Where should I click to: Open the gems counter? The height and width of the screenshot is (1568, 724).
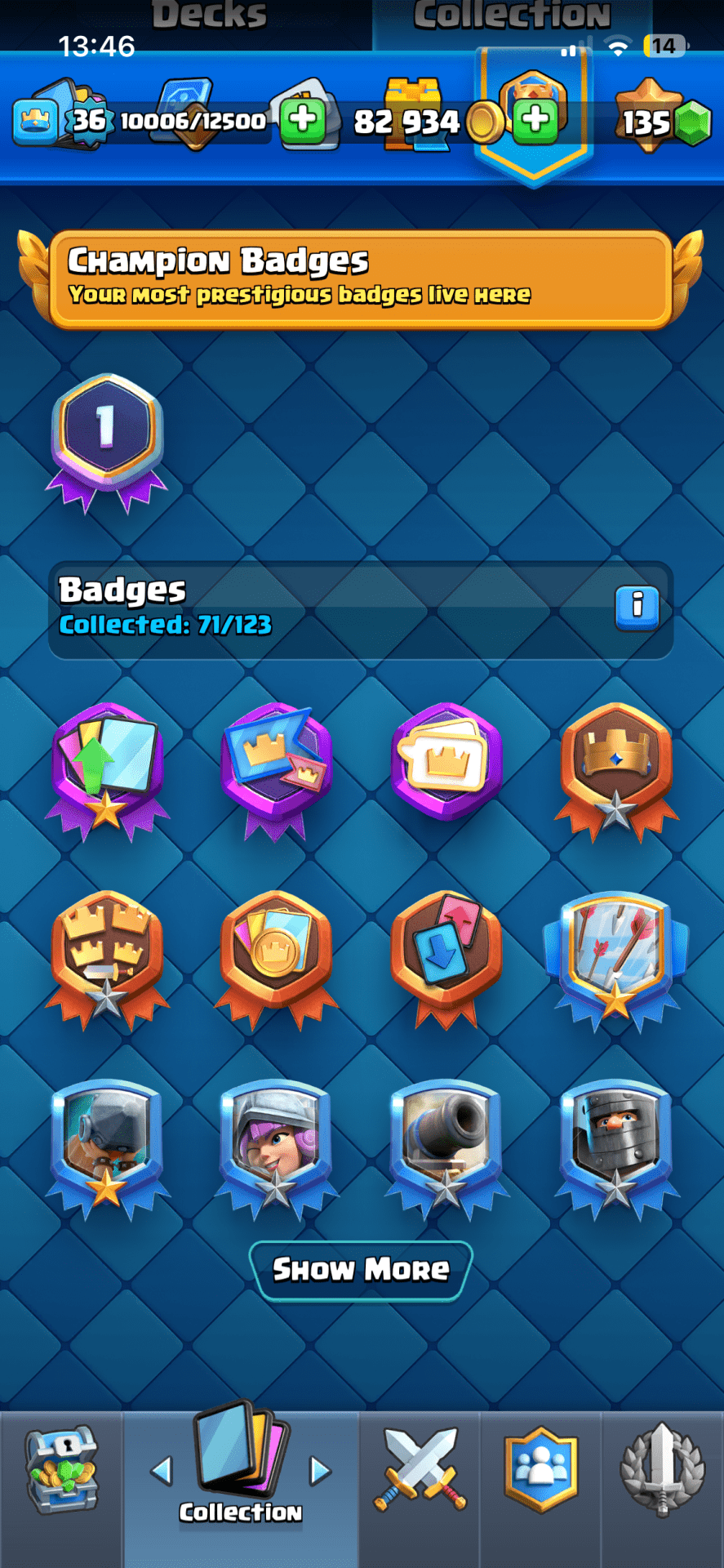tap(663, 122)
